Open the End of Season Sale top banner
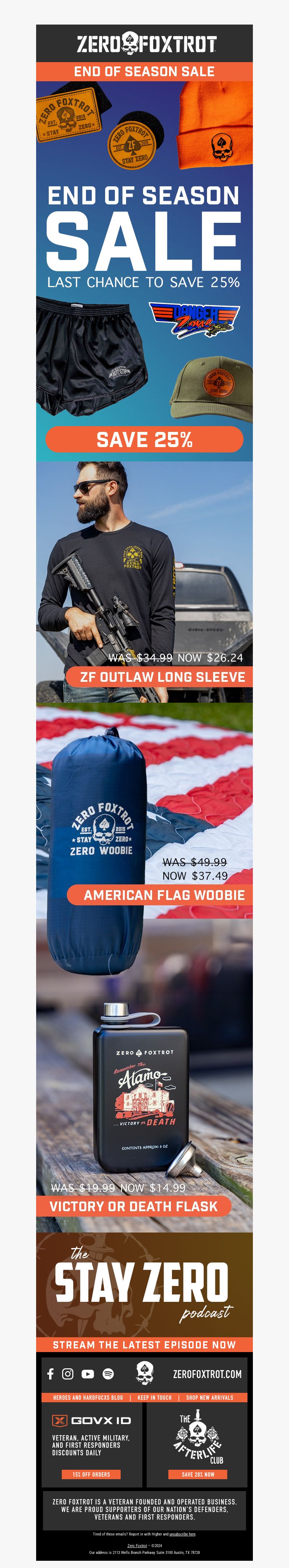289x1568 pixels. coord(144,71)
